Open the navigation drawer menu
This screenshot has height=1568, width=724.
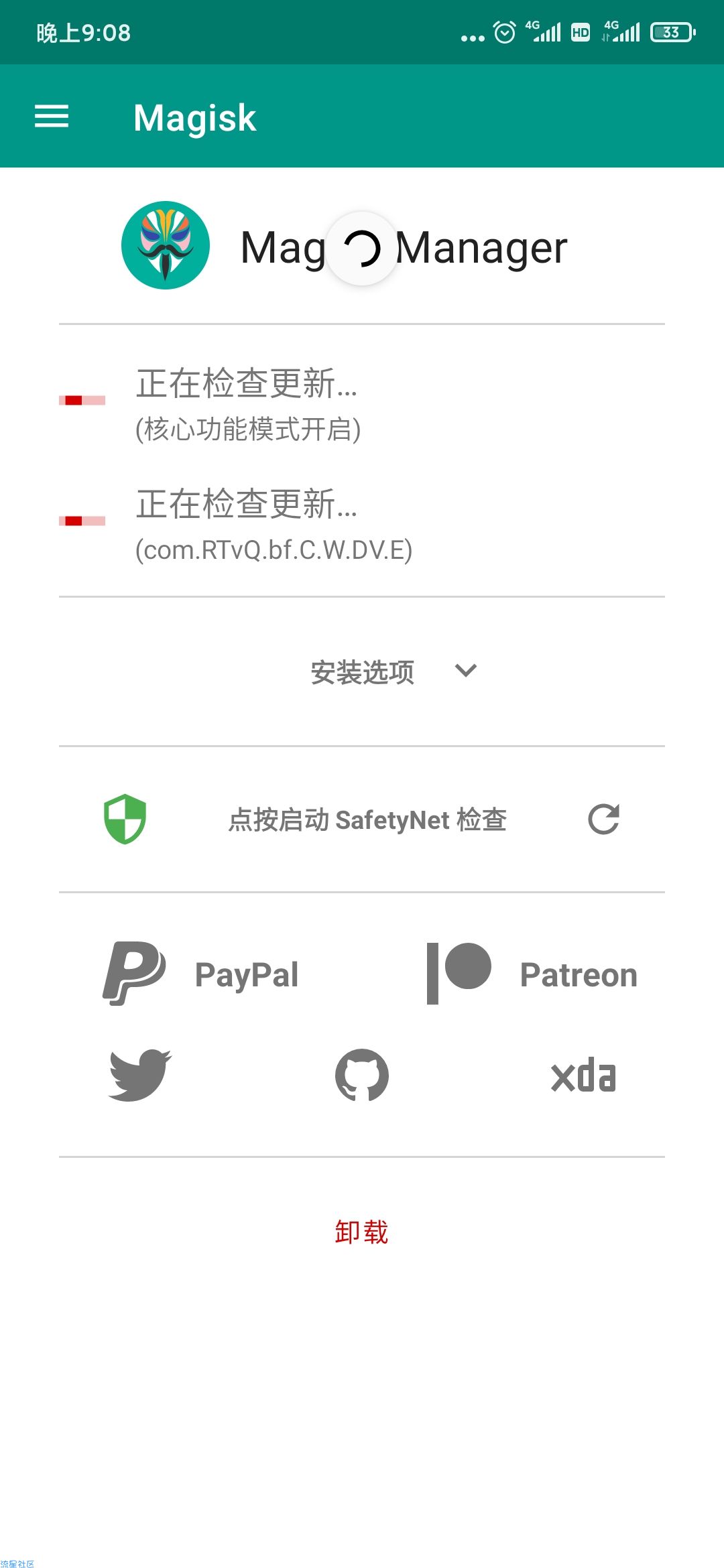coord(52,117)
